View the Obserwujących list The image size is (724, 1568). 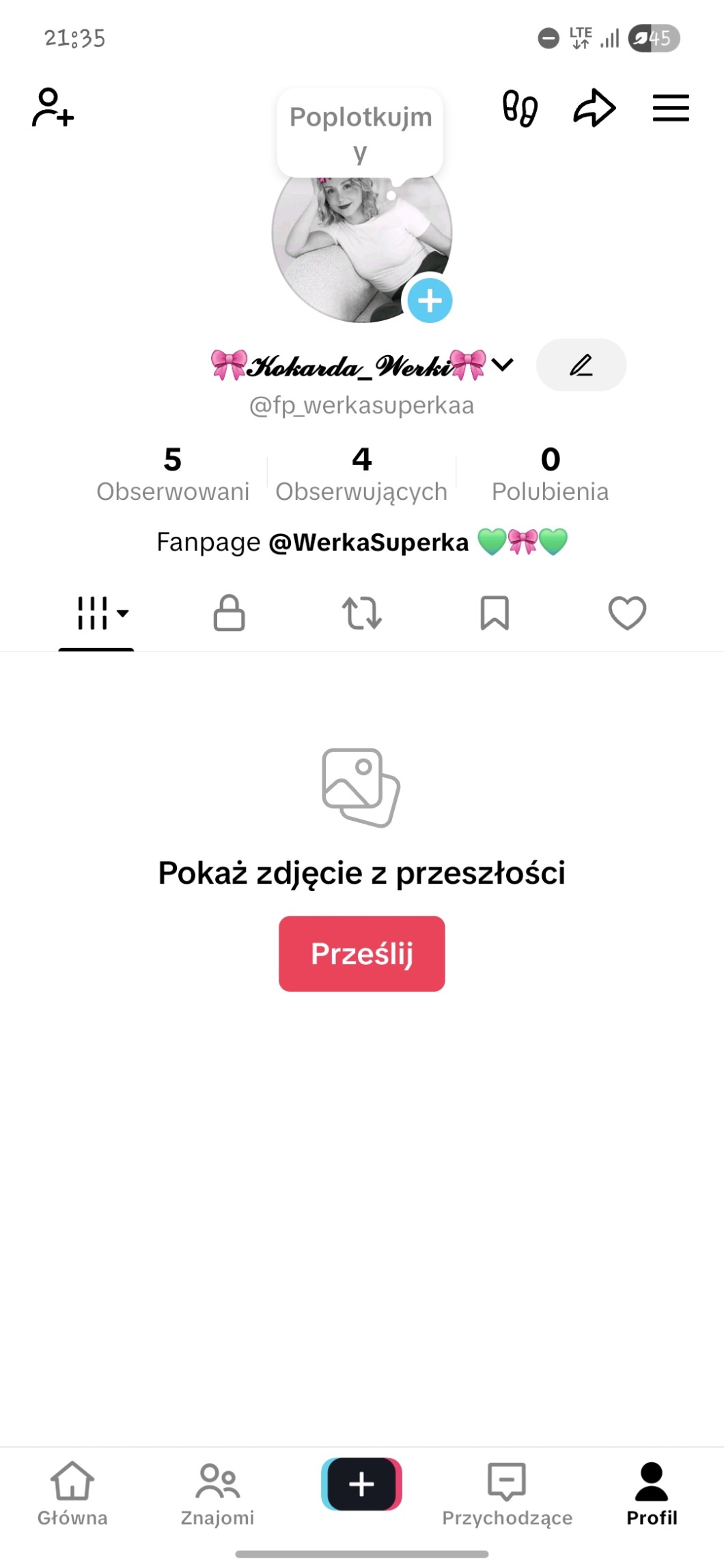361,474
